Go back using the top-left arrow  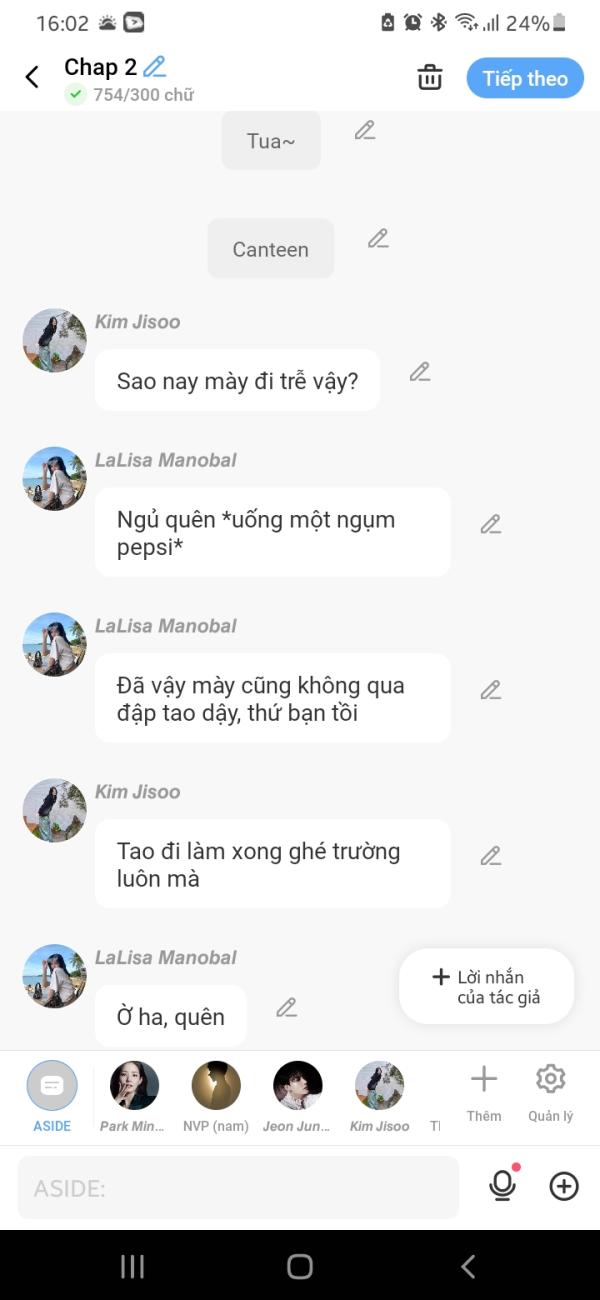pyautogui.click(x=32, y=77)
